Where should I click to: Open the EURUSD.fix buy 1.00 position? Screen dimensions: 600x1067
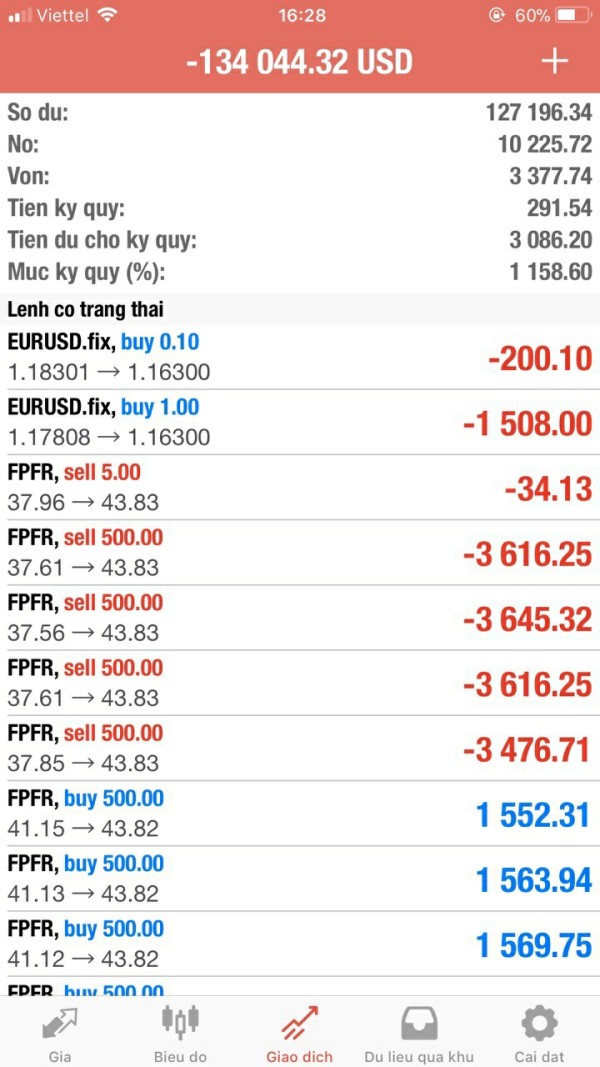pyautogui.click(x=300, y=423)
